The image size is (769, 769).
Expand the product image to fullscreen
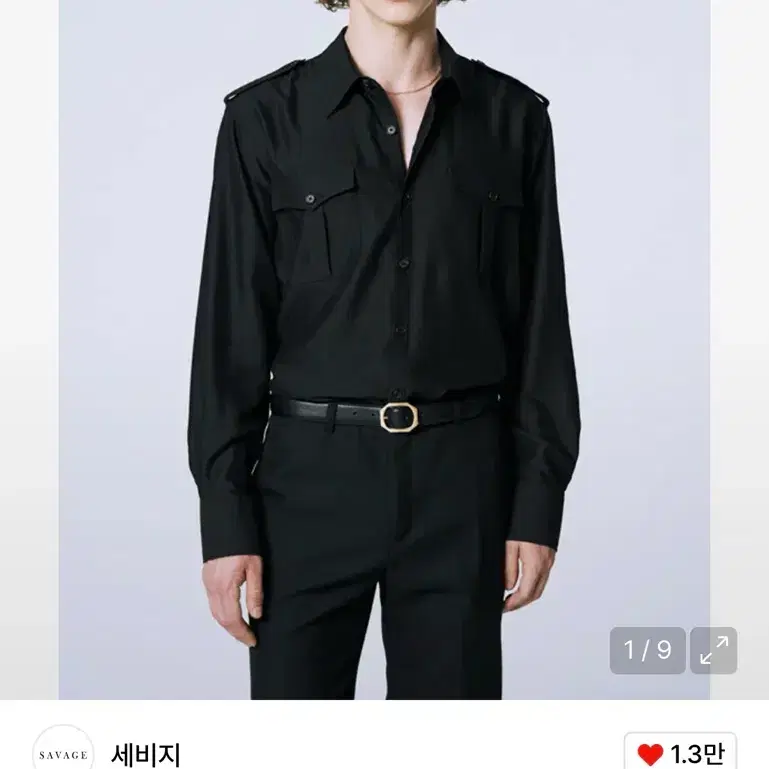713,650
